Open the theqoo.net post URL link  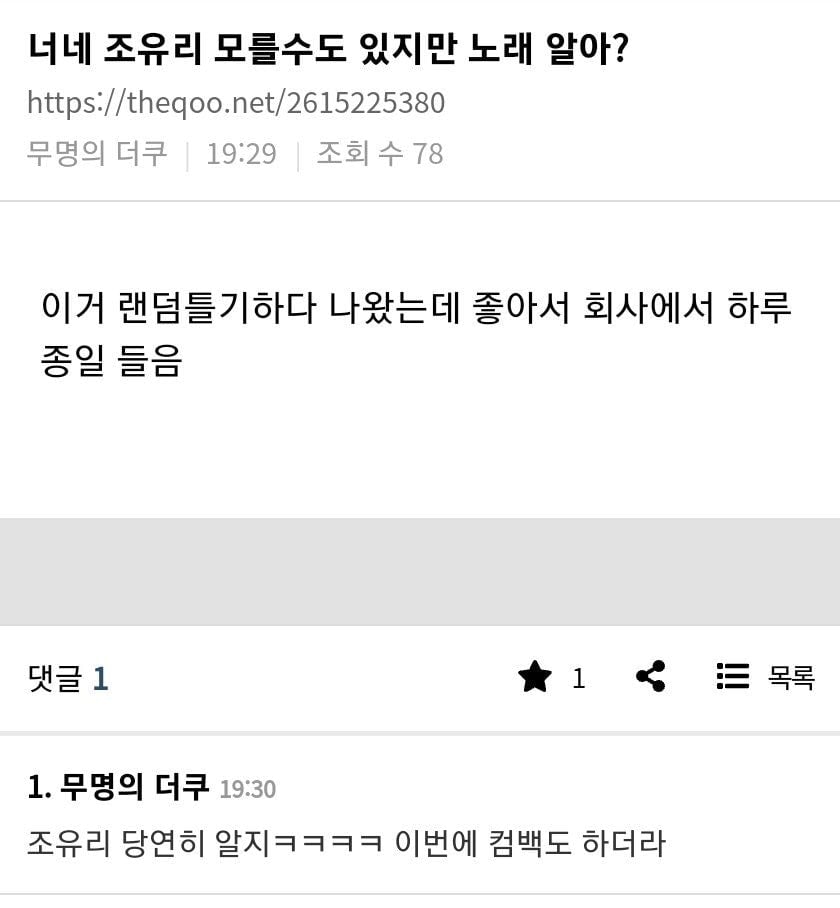click(x=236, y=103)
